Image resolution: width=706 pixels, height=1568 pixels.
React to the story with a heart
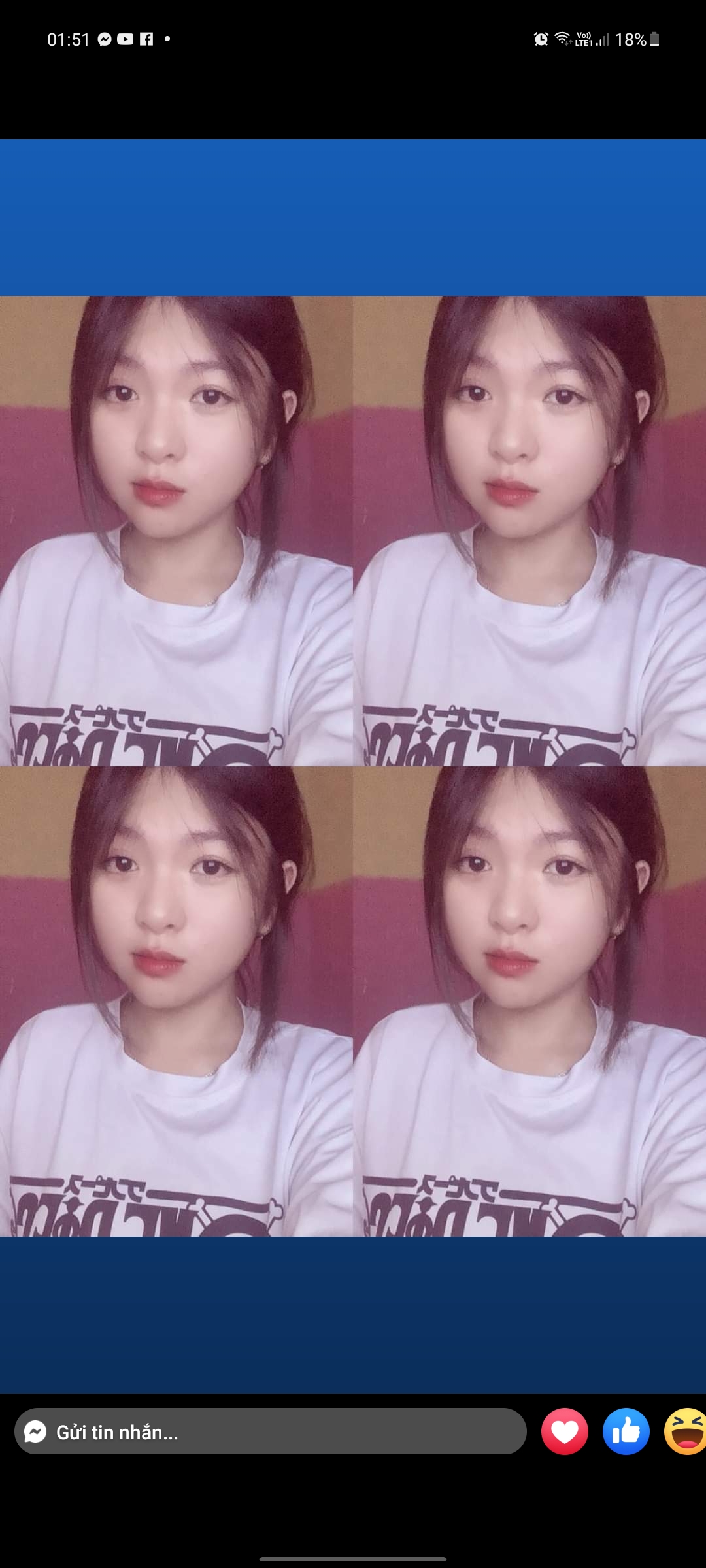click(564, 1431)
